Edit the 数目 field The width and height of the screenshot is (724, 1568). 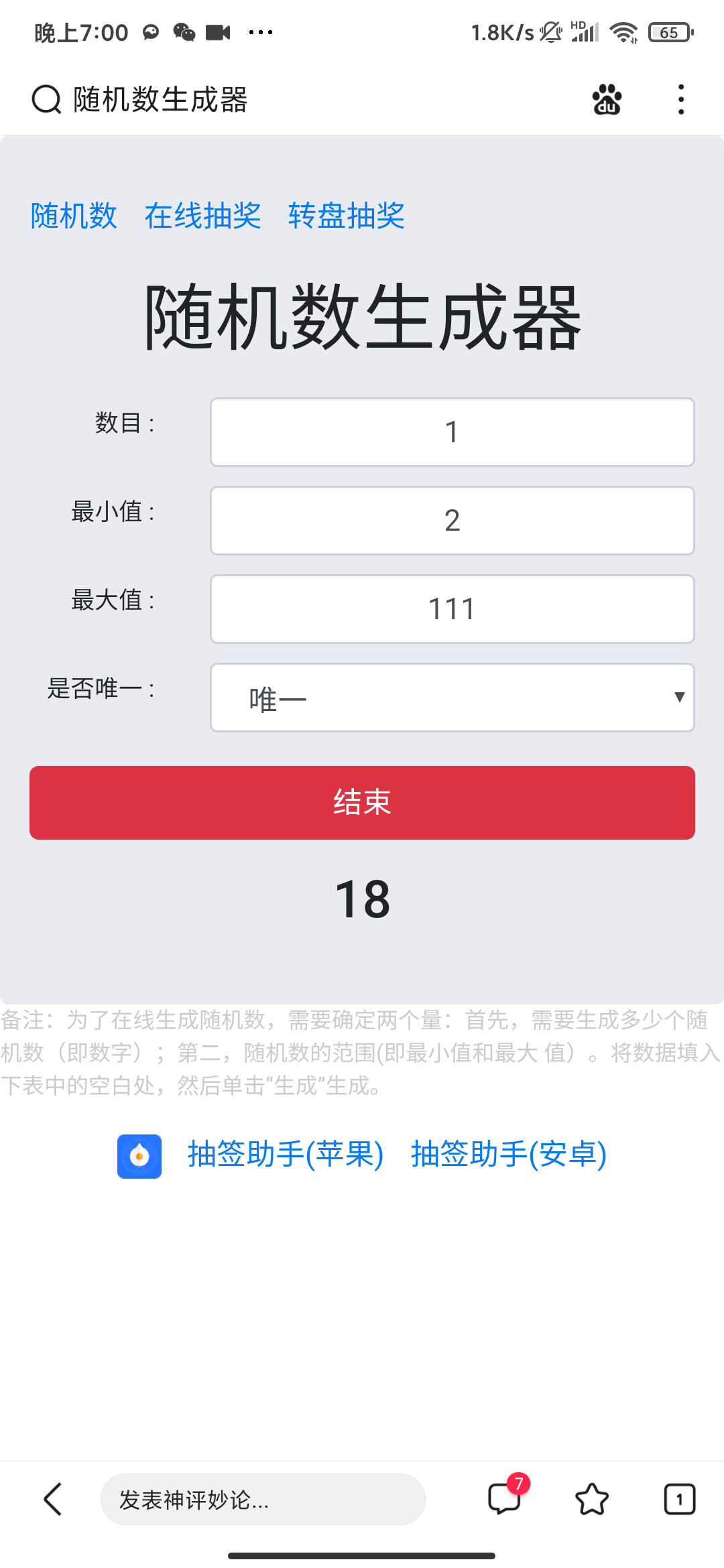tap(452, 432)
